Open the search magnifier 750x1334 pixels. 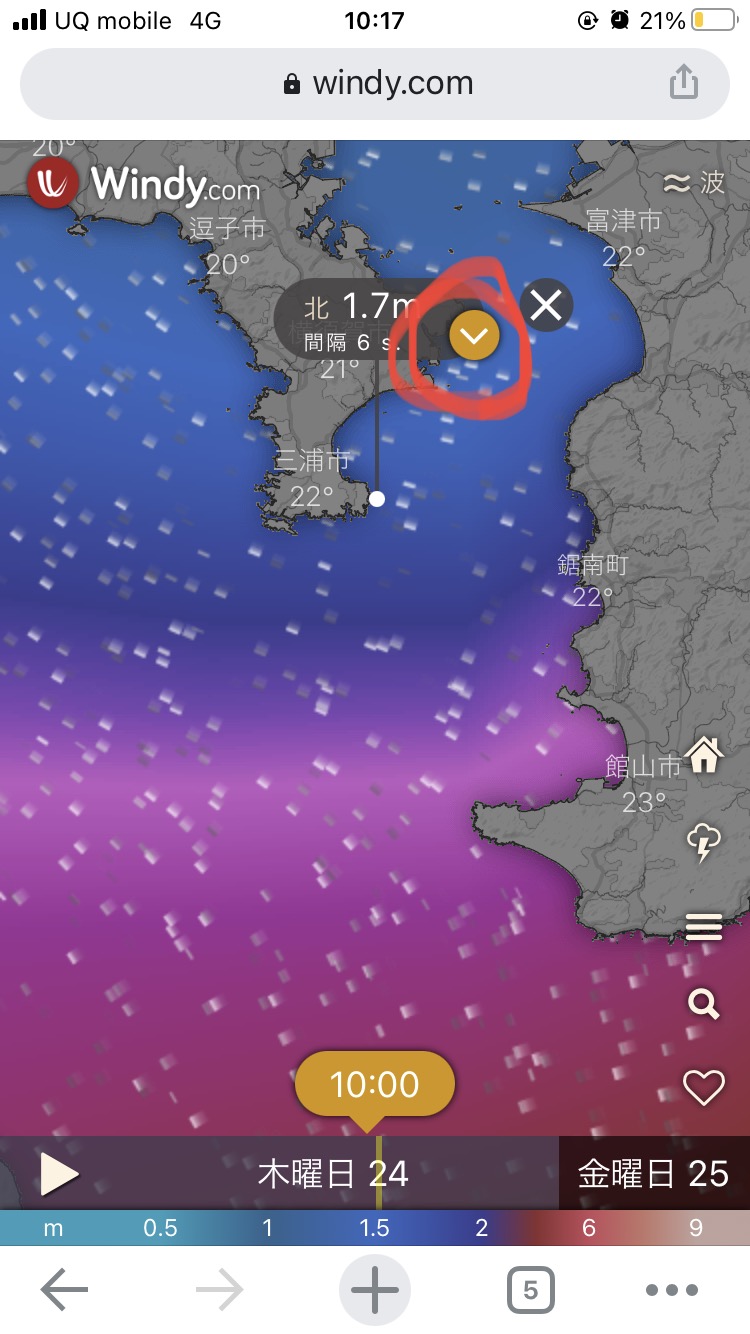(x=704, y=1003)
